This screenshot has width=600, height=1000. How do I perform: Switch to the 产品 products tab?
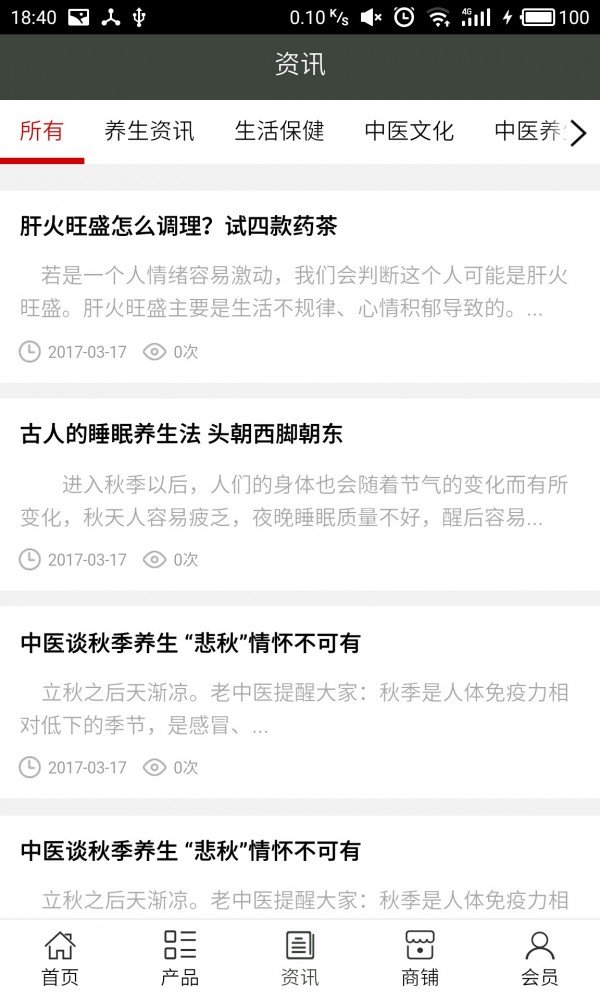(x=180, y=958)
